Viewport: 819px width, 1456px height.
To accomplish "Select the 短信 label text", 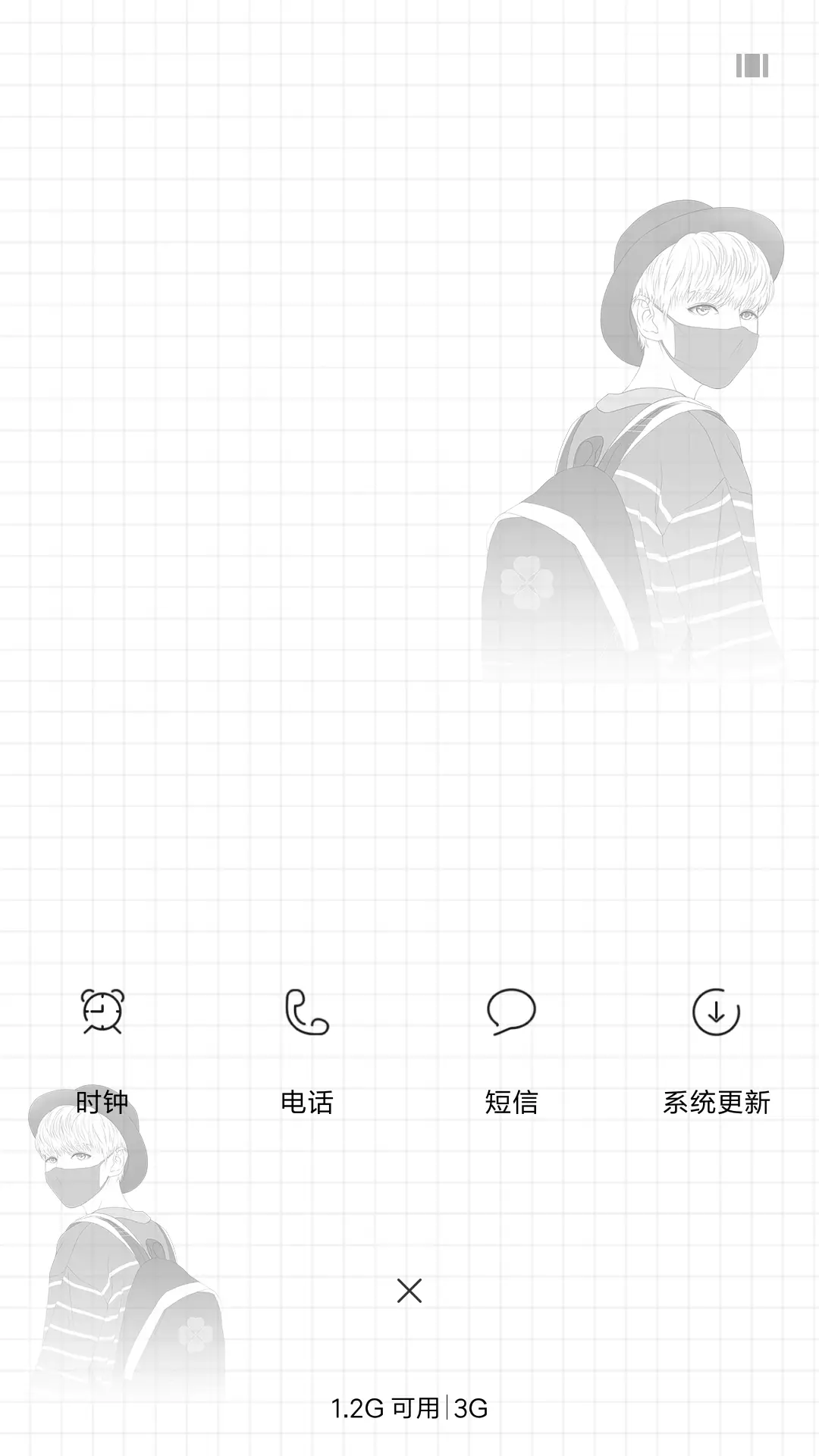I will (x=512, y=1103).
